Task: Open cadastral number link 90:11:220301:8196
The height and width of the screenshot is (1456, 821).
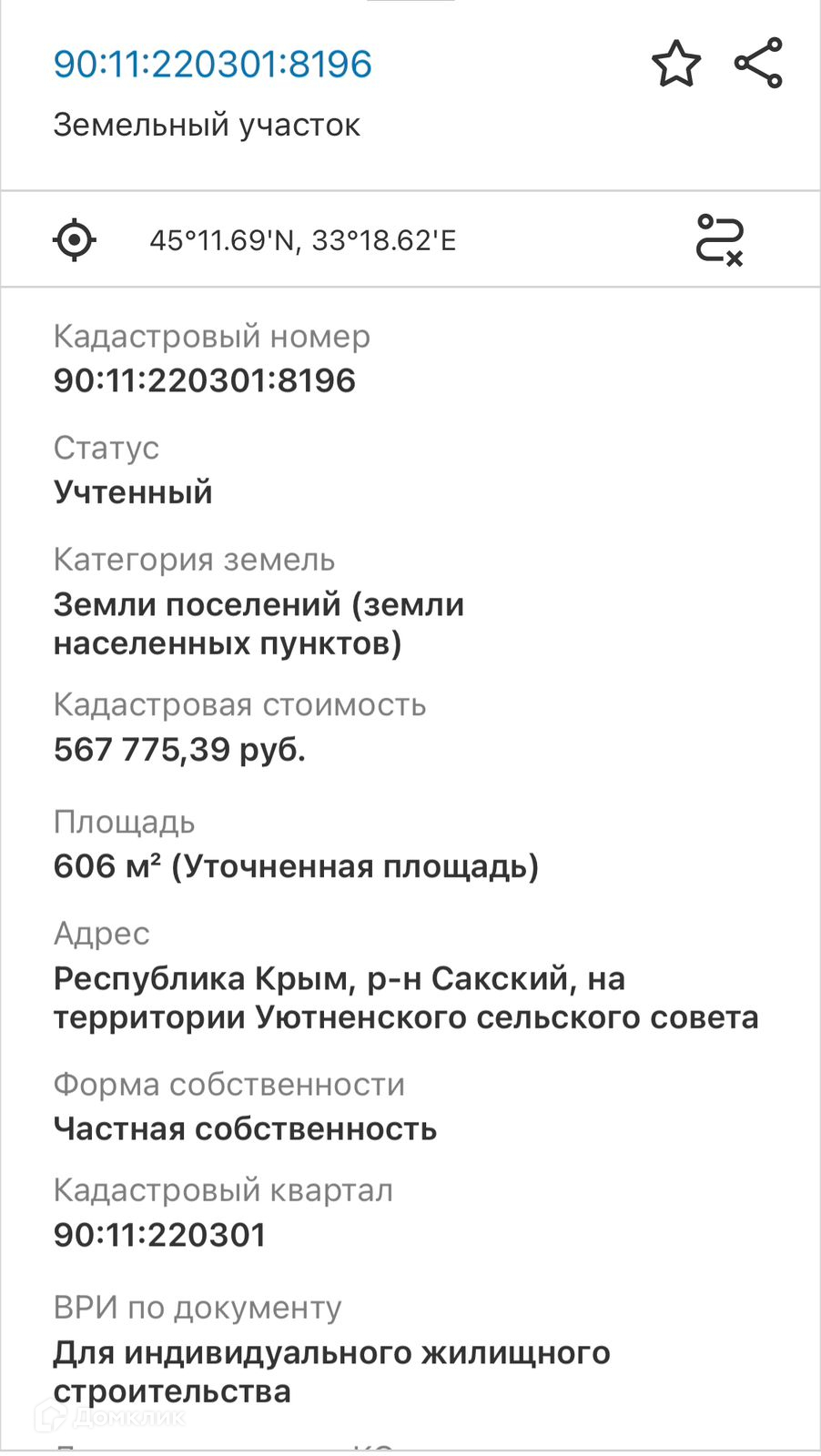Action: (x=213, y=65)
